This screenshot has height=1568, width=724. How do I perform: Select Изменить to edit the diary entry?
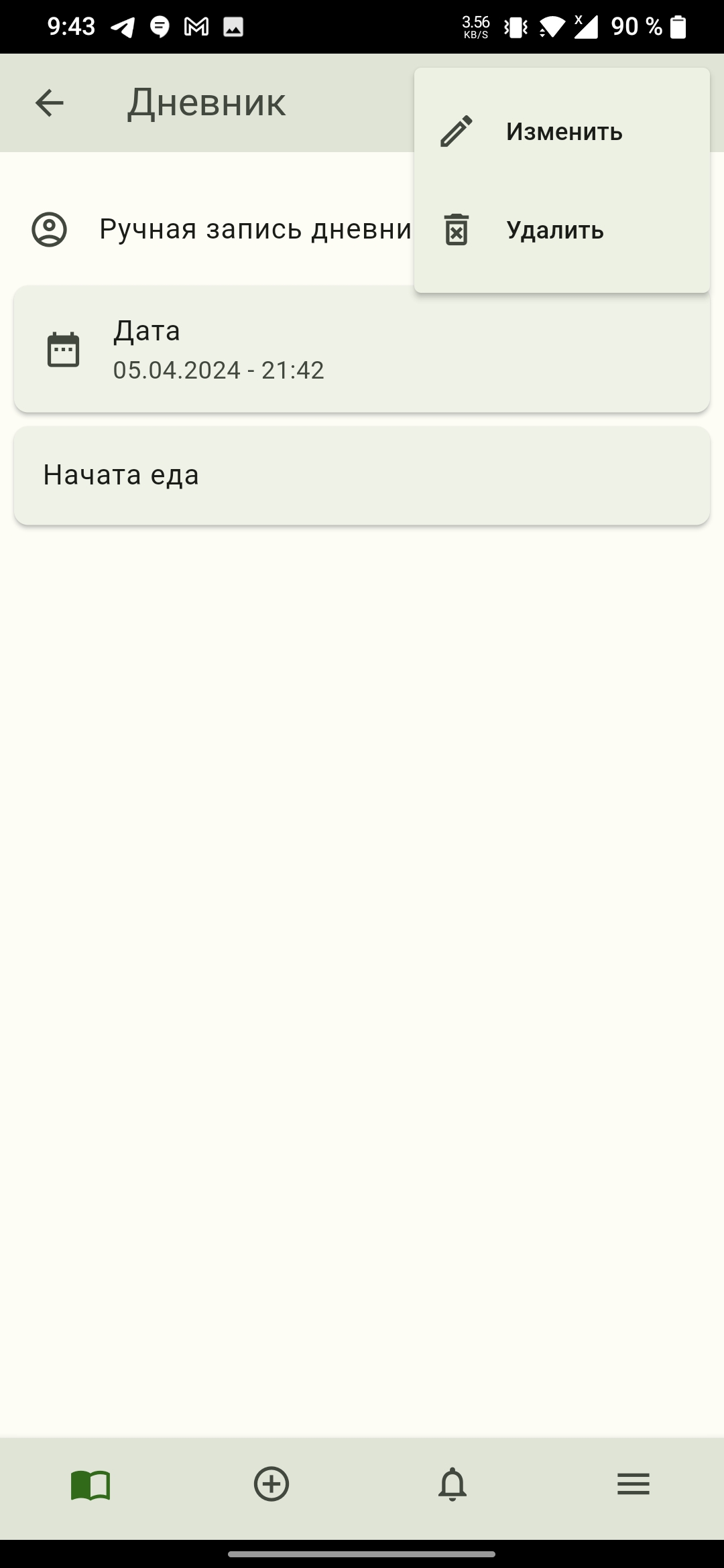(x=562, y=131)
